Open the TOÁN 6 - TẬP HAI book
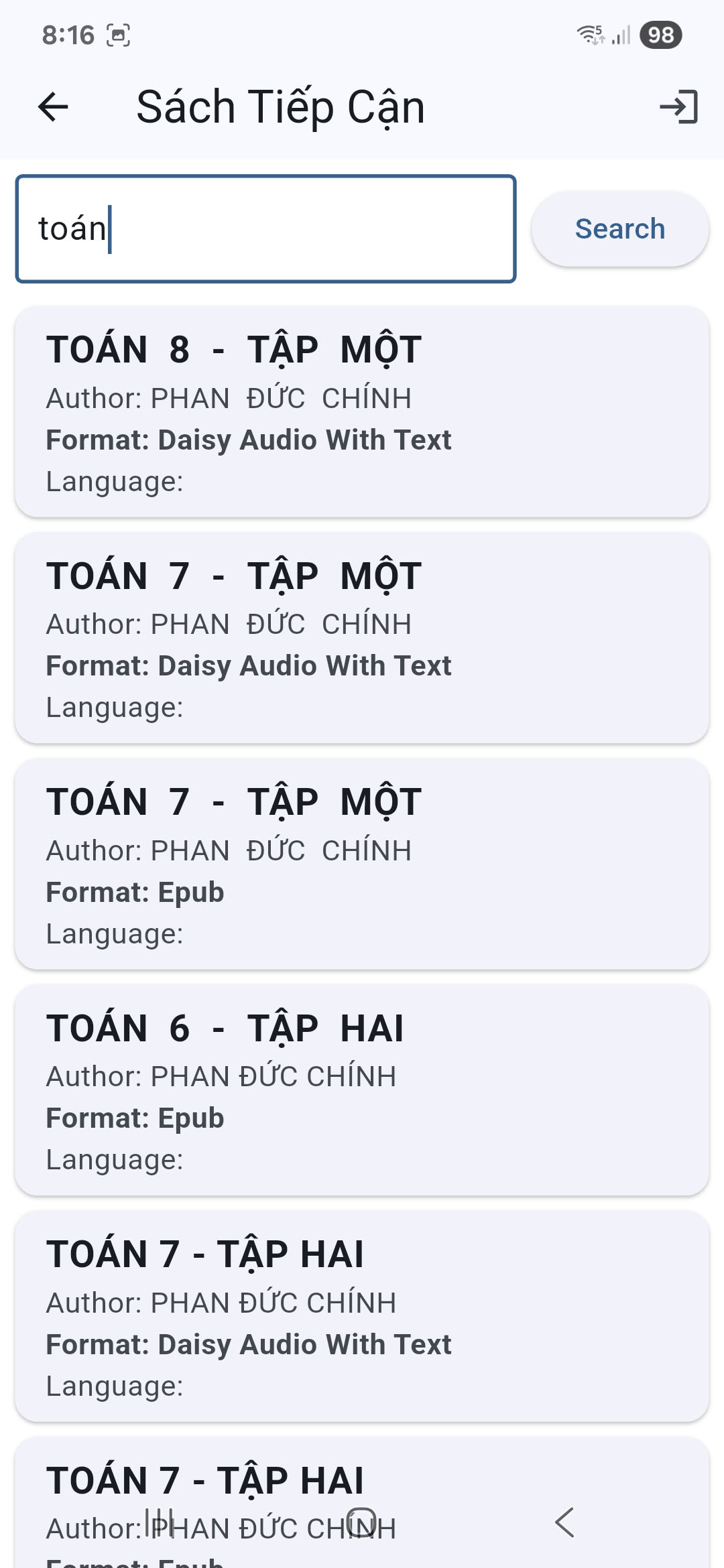724x1568 pixels. pos(362,1090)
